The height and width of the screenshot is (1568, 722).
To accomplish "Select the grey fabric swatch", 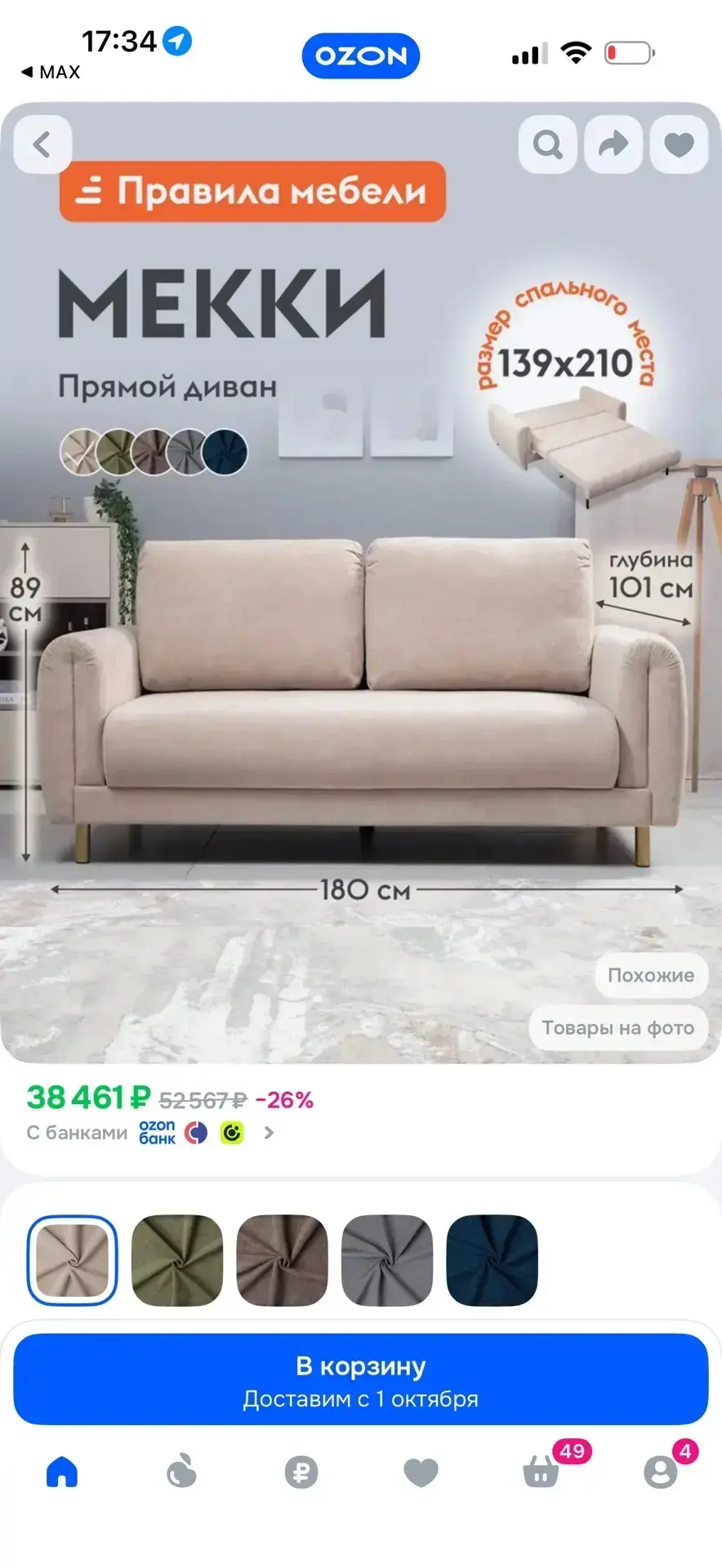I will (x=387, y=1260).
